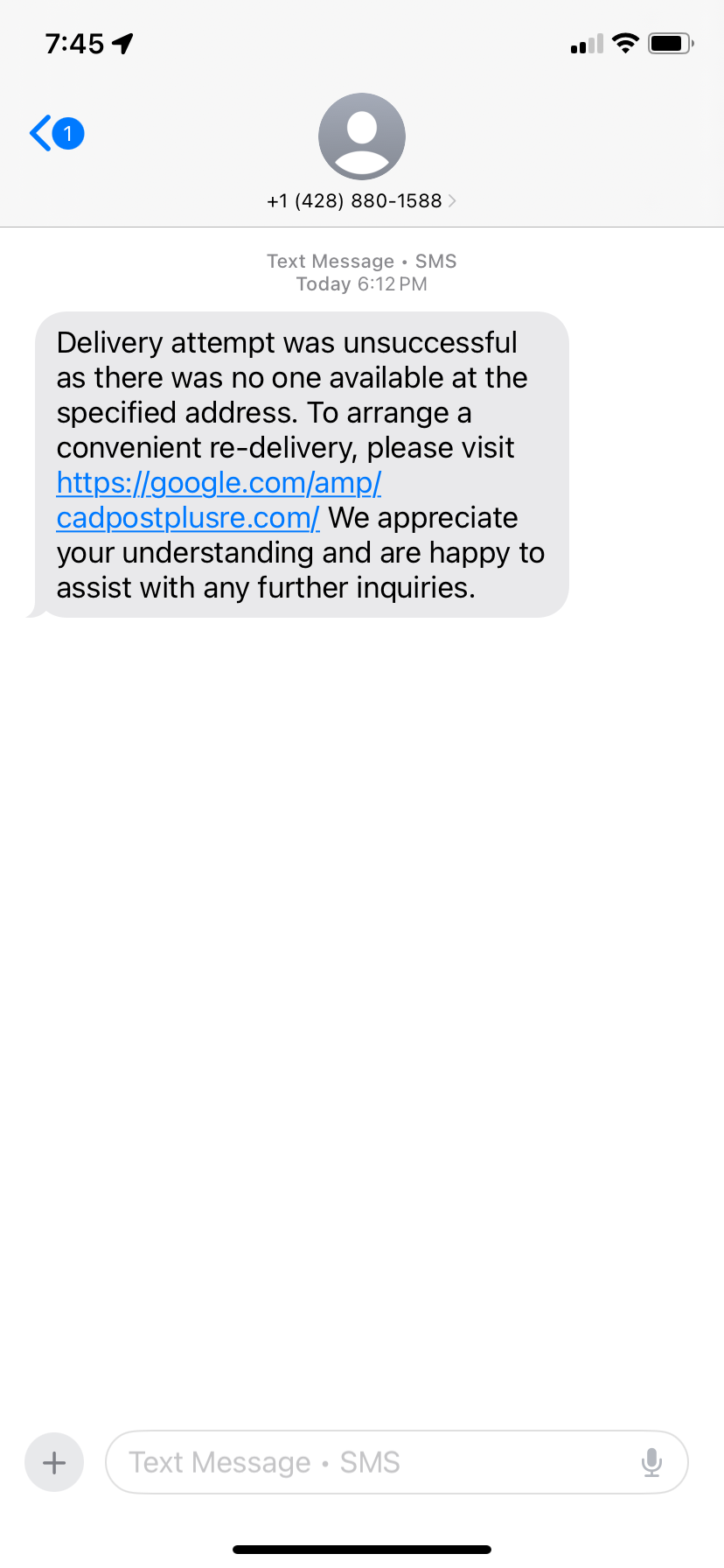
Task: Open the google.com/amp link in message
Action: (x=219, y=483)
